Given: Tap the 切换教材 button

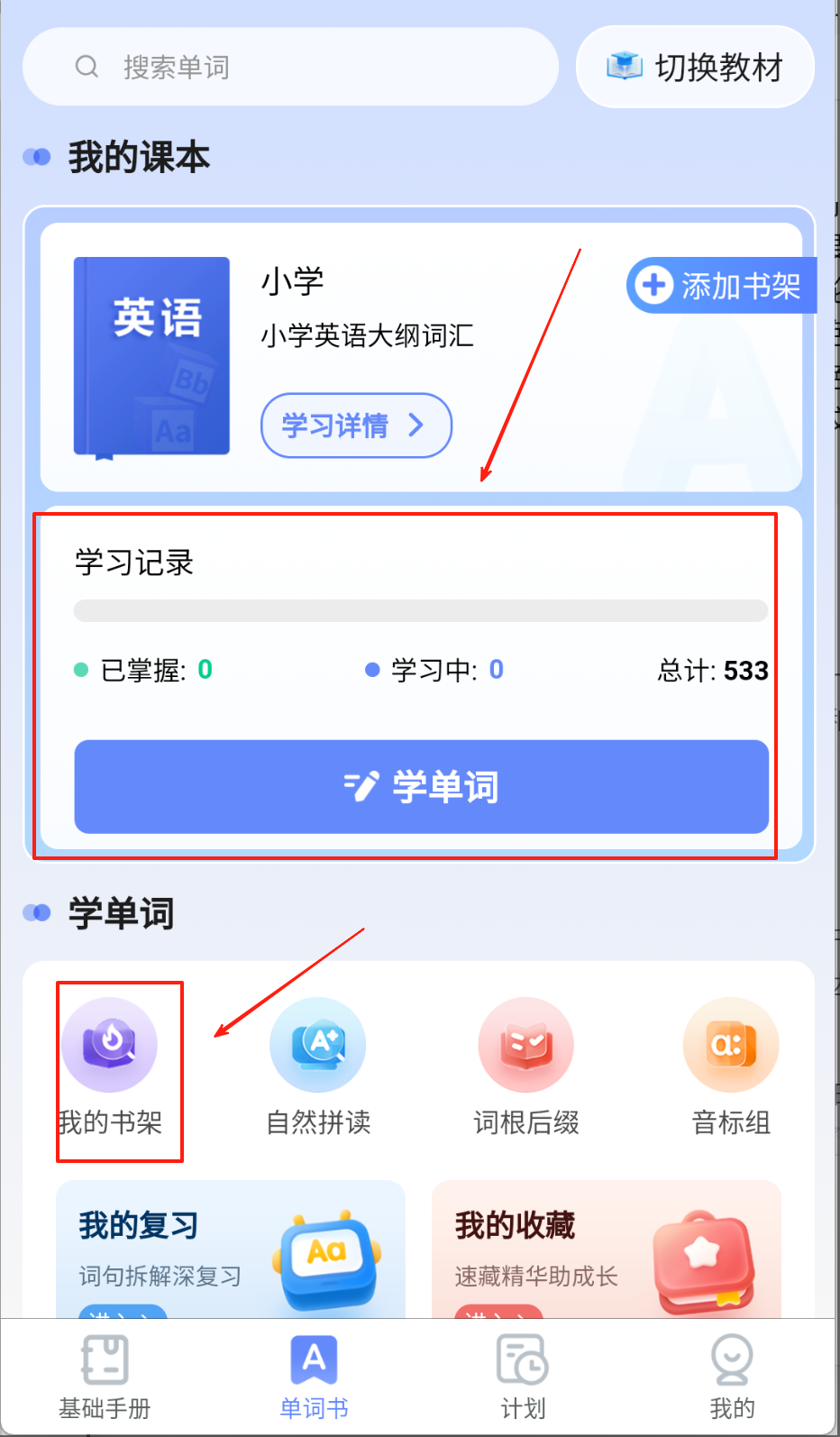Looking at the screenshot, I should (695, 67).
